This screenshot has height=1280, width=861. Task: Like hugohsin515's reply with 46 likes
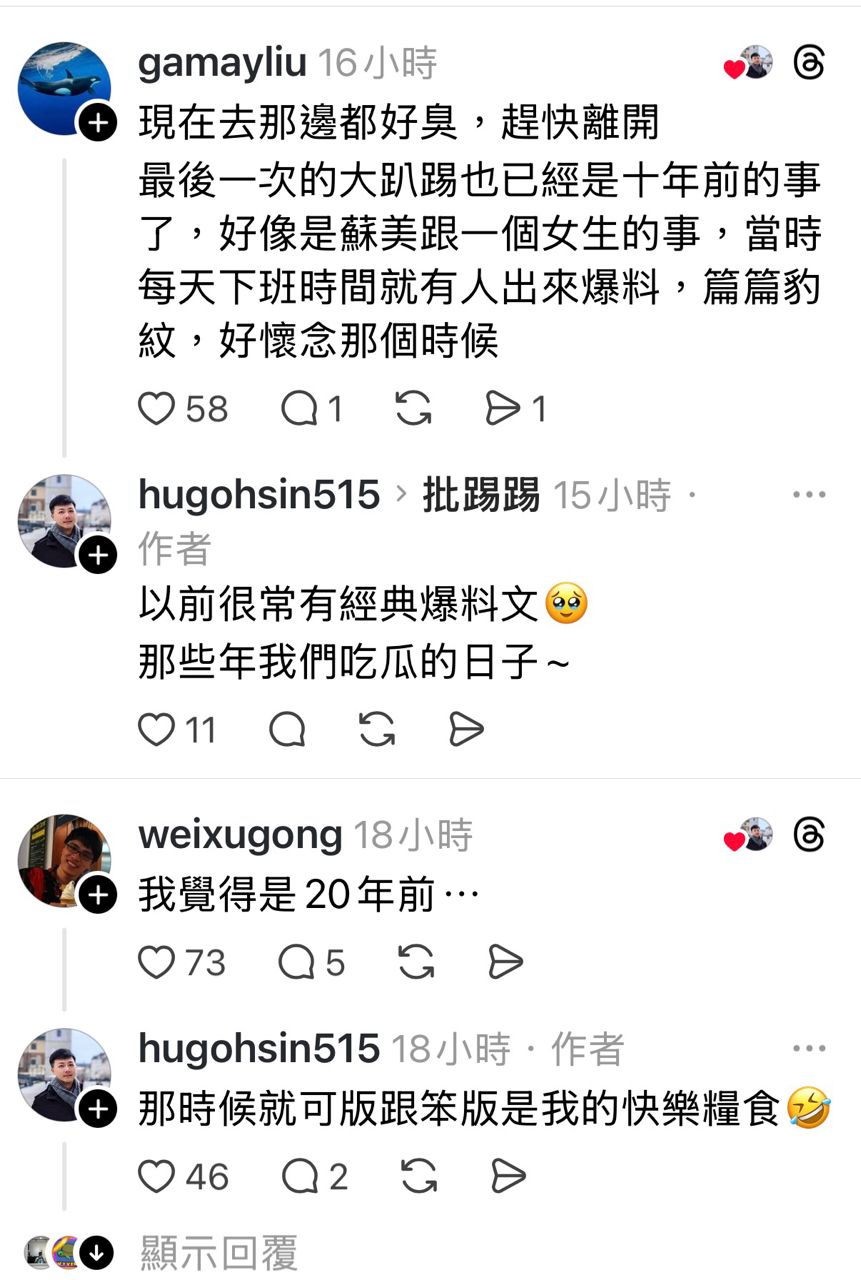[156, 1177]
